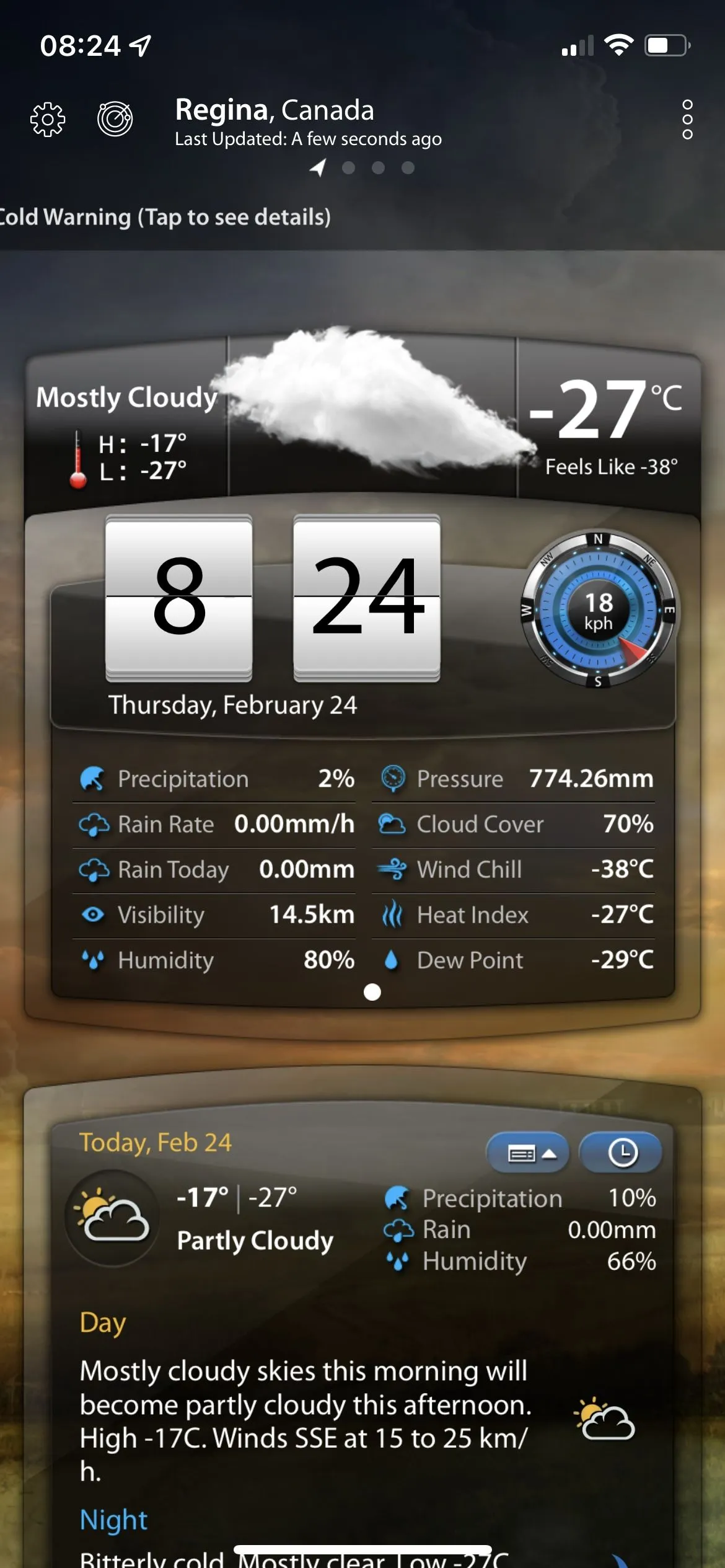Open the three-dot overflow menu
This screenshot has height=1568, width=725.
[x=687, y=119]
